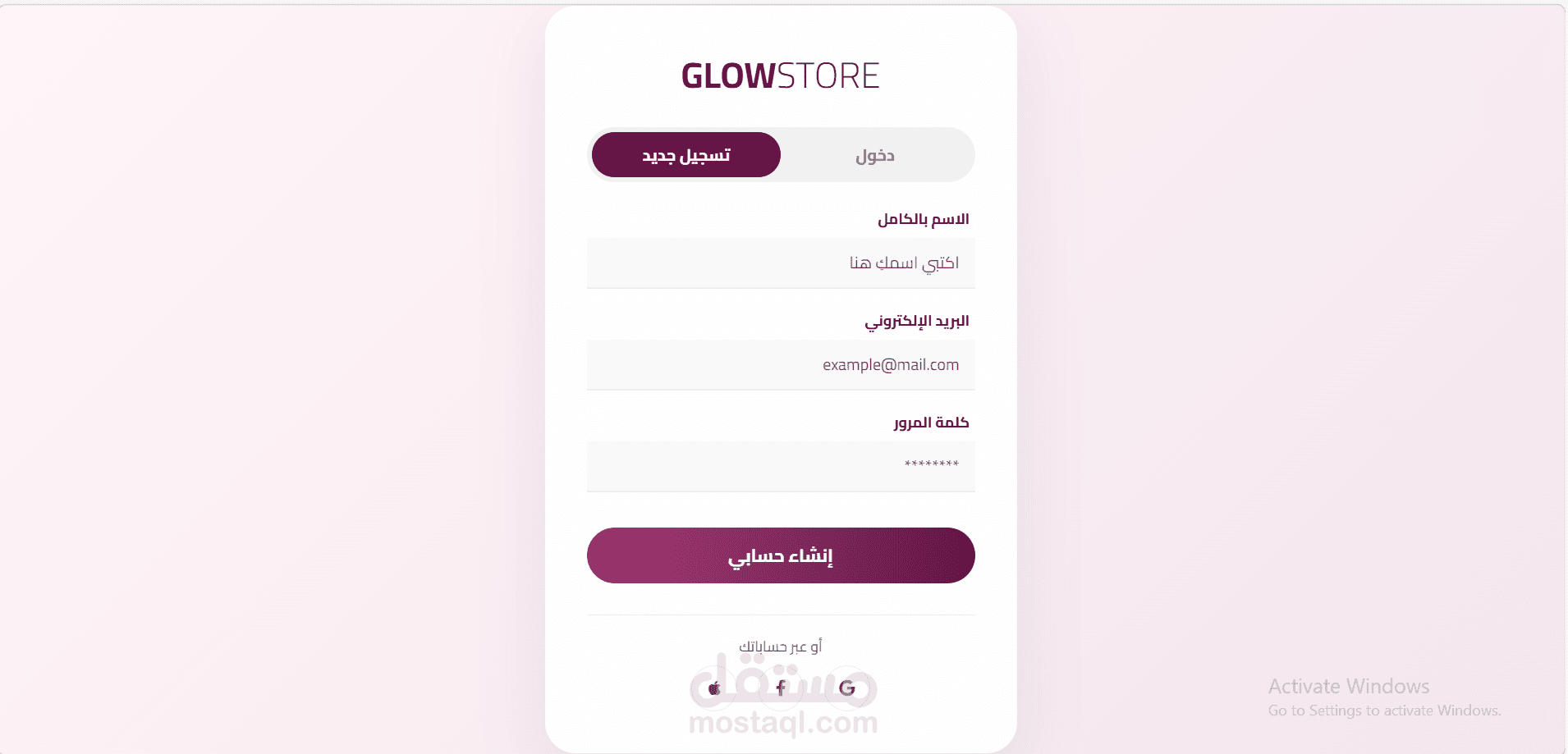Viewport: 1568px width, 754px height.
Task: Sign up with Google account
Action: pyautogui.click(x=847, y=688)
